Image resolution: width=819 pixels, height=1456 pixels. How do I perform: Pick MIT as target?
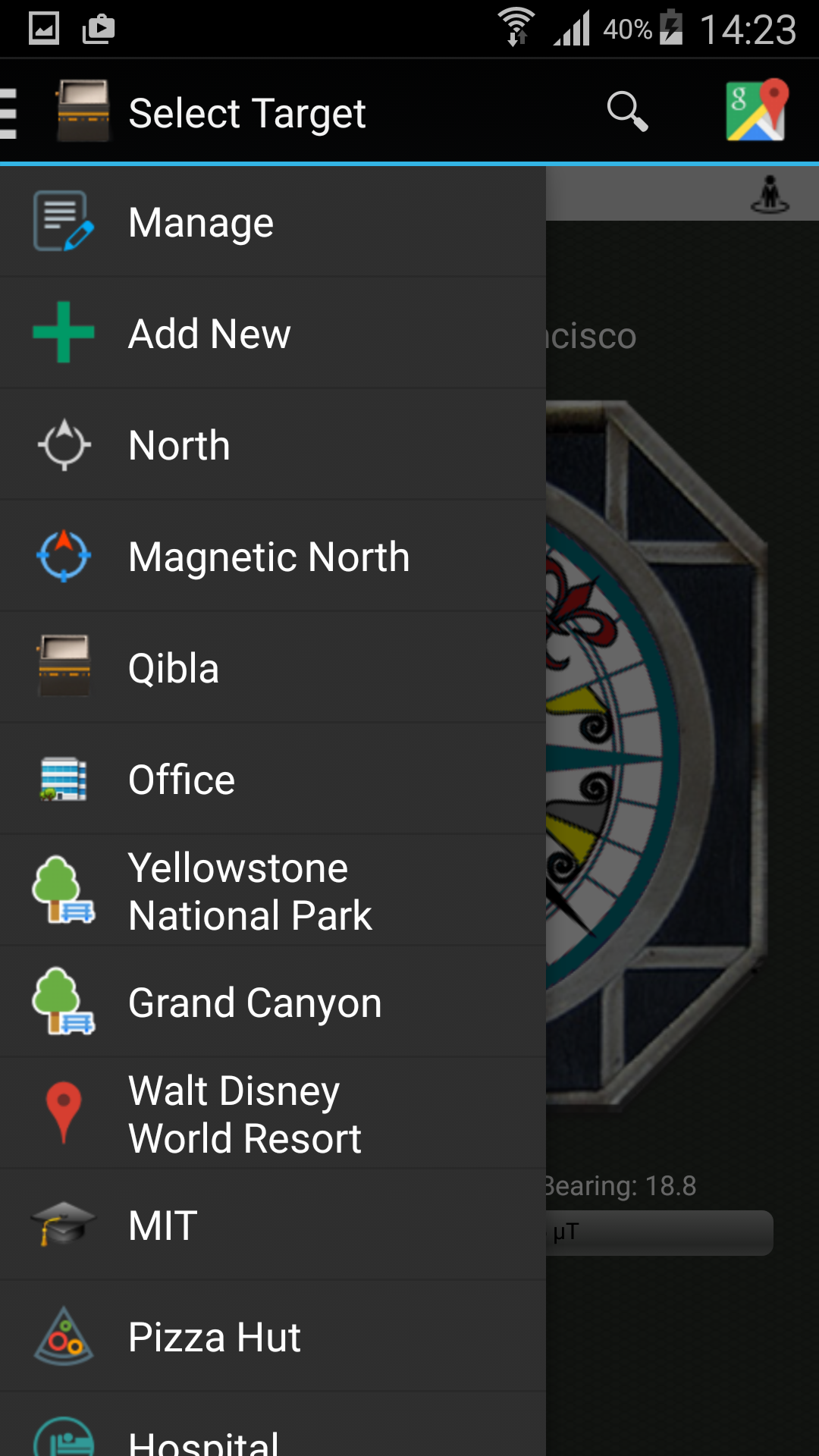coord(273,1225)
